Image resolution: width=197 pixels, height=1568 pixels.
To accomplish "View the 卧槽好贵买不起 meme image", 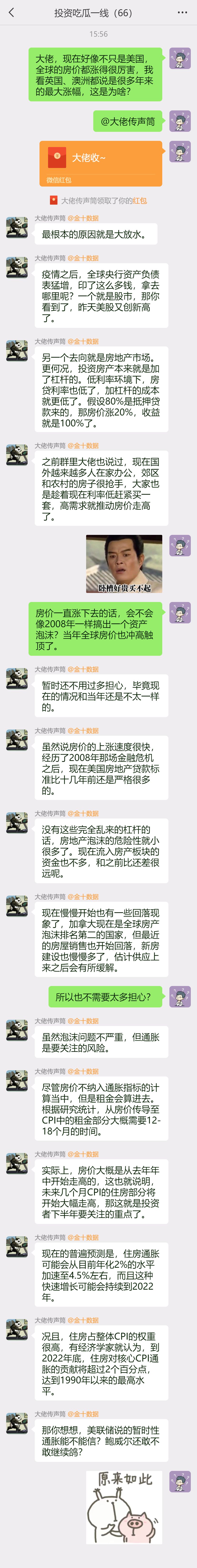I will click(x=124, y=564).
